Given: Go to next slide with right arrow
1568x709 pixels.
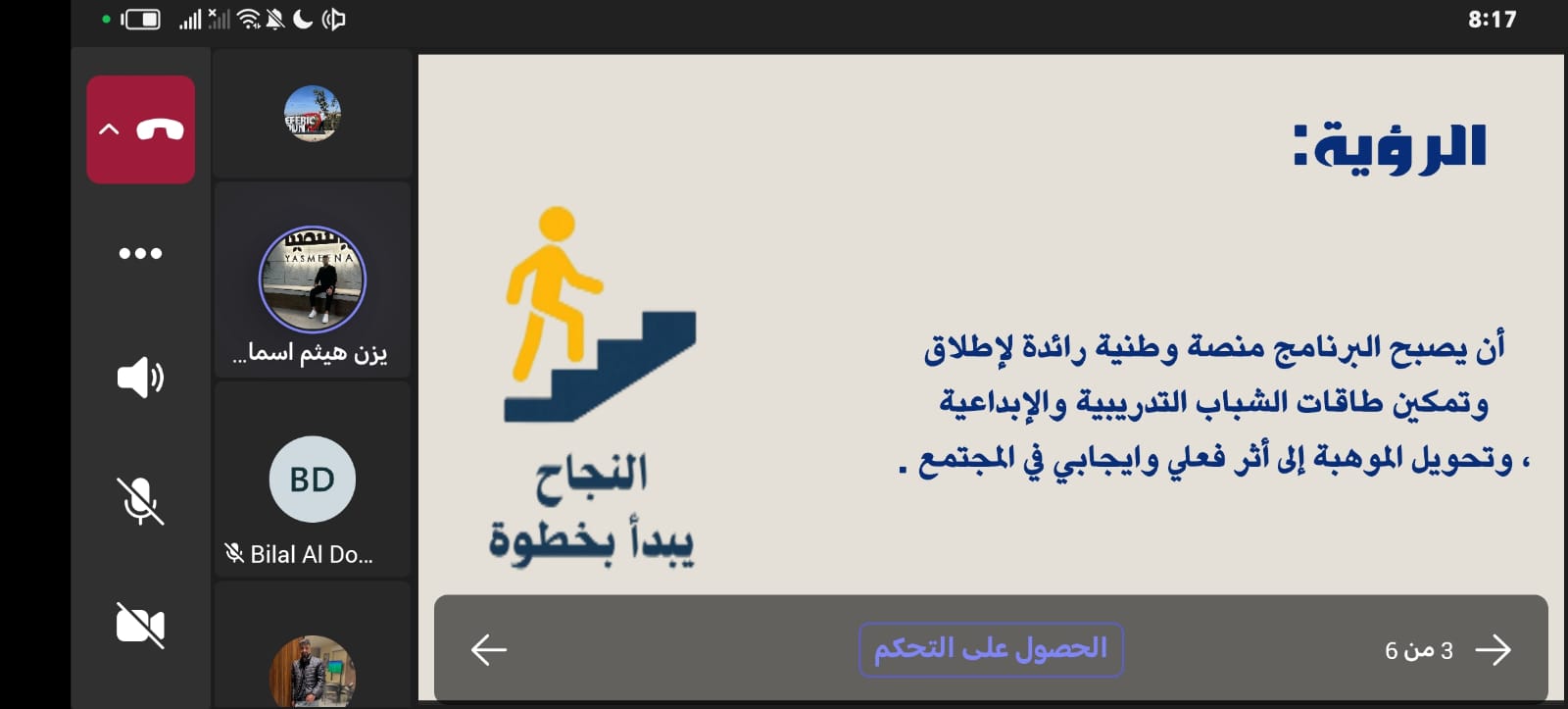Looking at the screenshot, I should (x=1494, y=649).
